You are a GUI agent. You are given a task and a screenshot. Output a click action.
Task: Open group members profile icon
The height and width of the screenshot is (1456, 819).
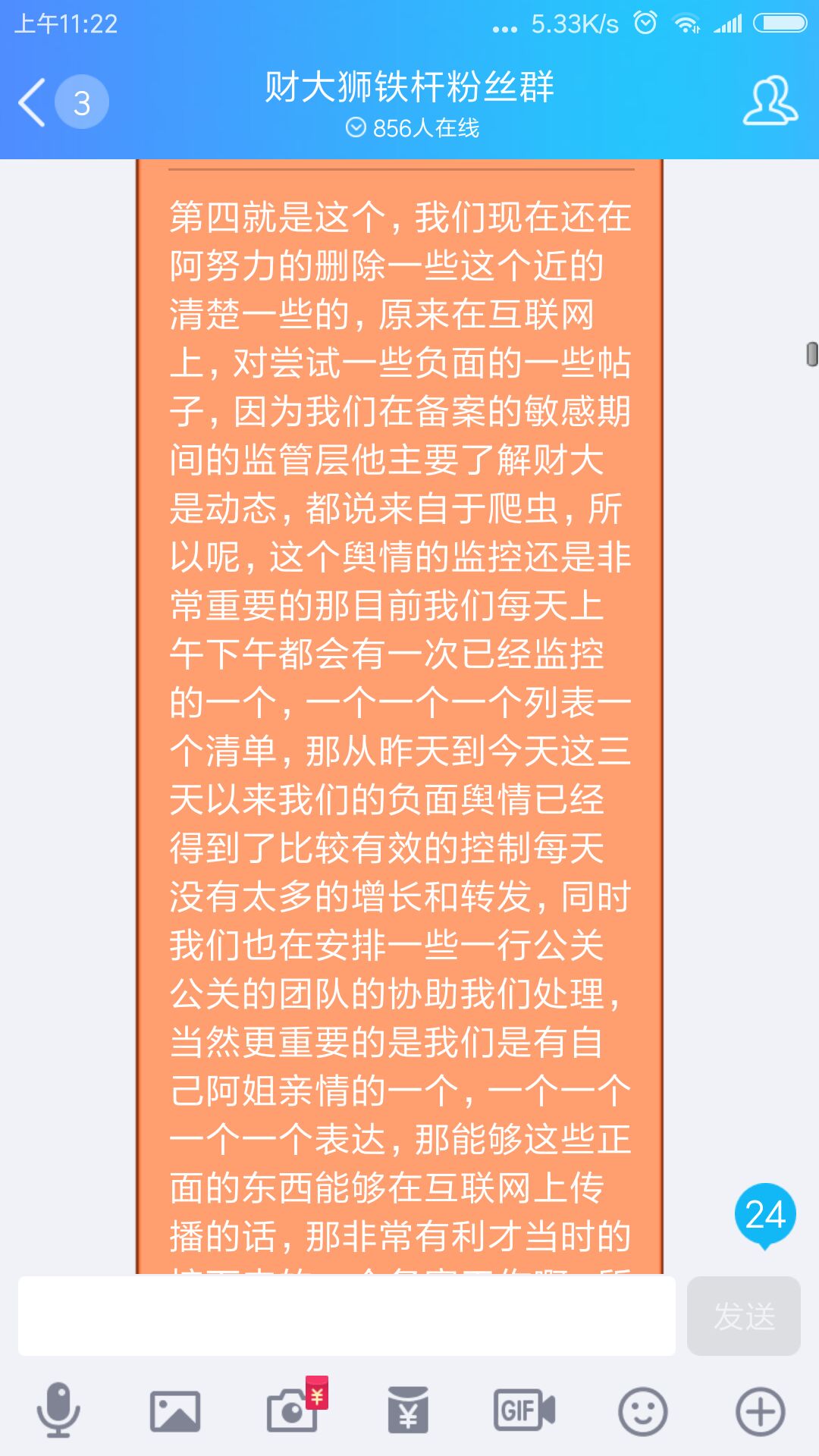pos(770,101)
